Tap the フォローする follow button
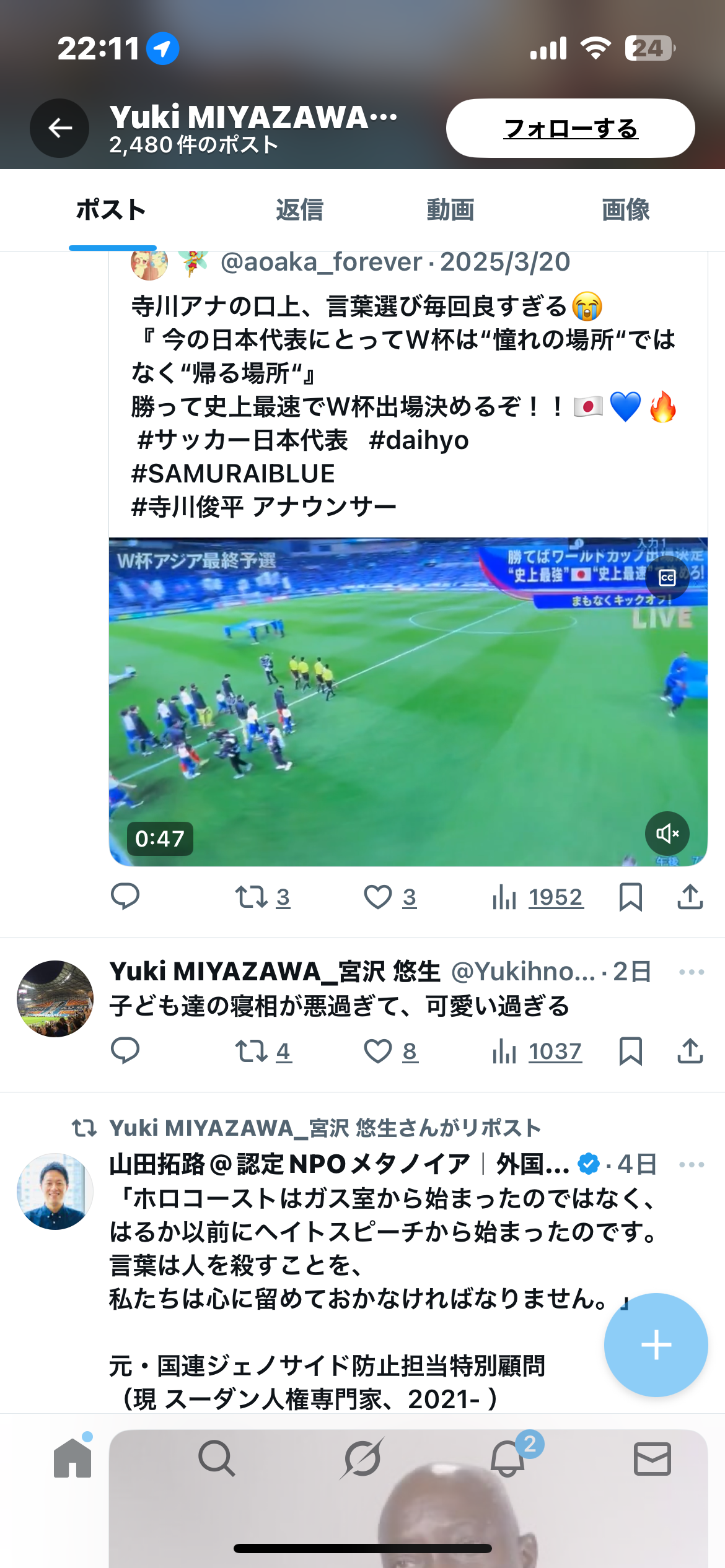This screenshot has height=1568, width=725. (x=570, y=128)
